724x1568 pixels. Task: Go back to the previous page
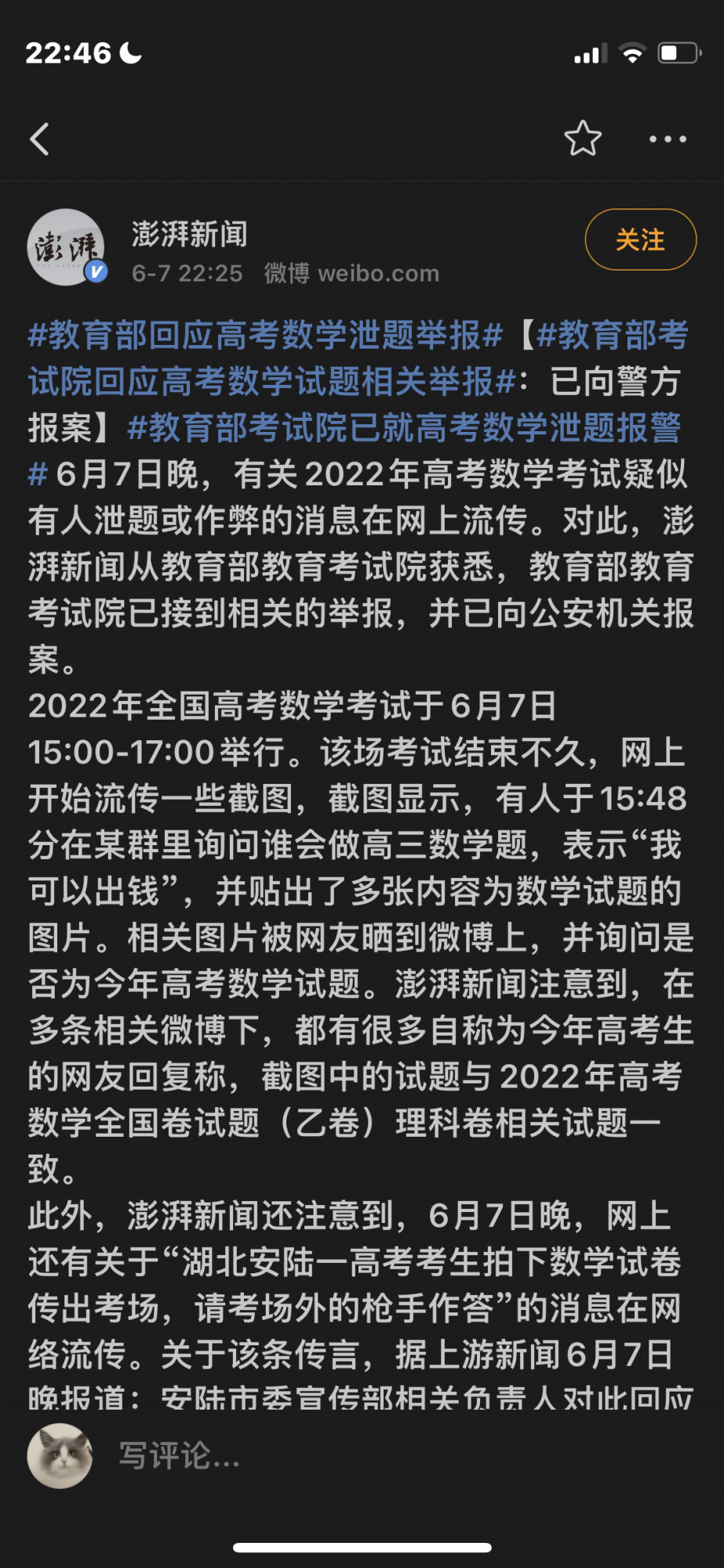(40, 140)
